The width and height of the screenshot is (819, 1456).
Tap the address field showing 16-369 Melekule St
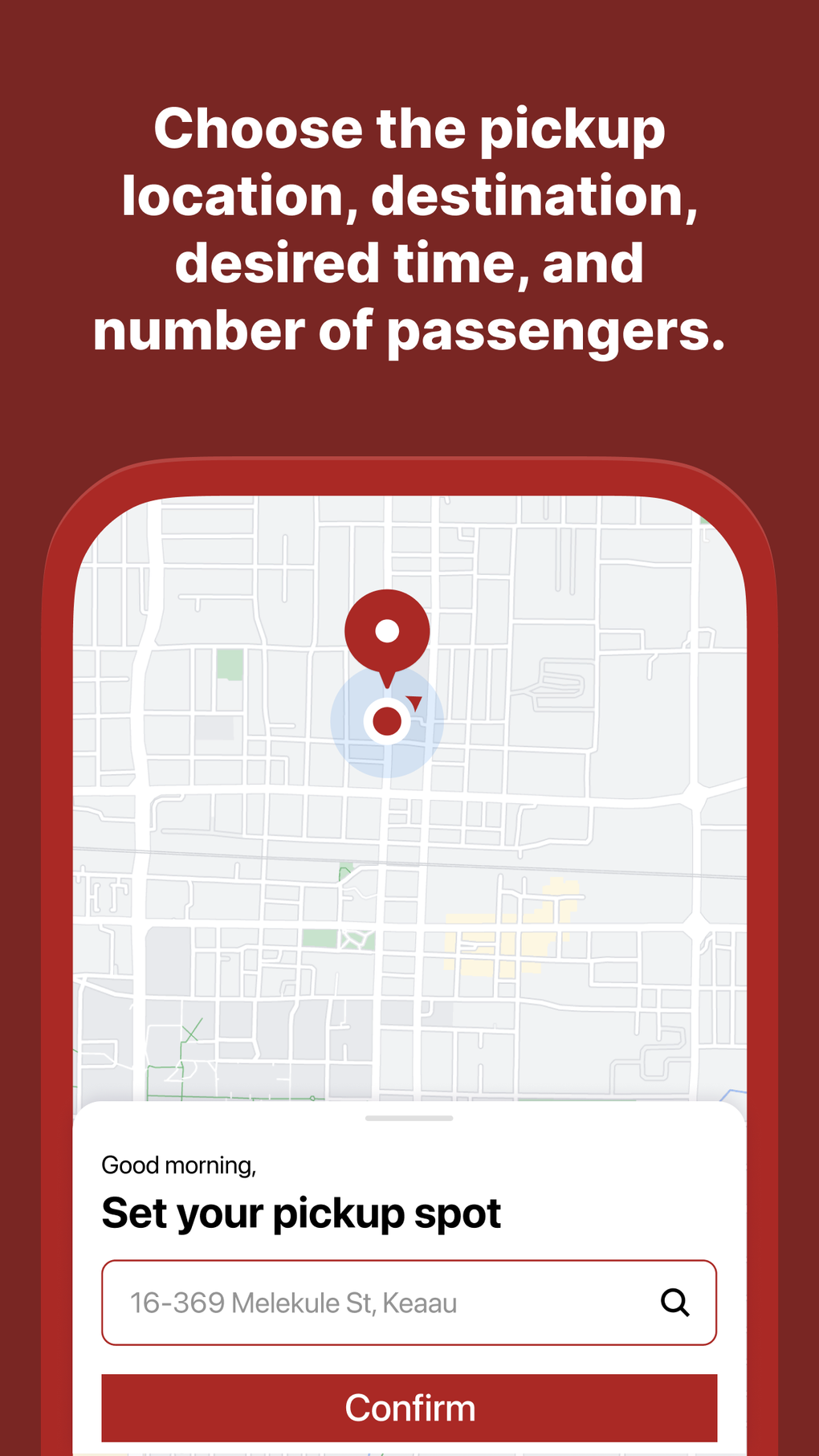pos(410,1303)
